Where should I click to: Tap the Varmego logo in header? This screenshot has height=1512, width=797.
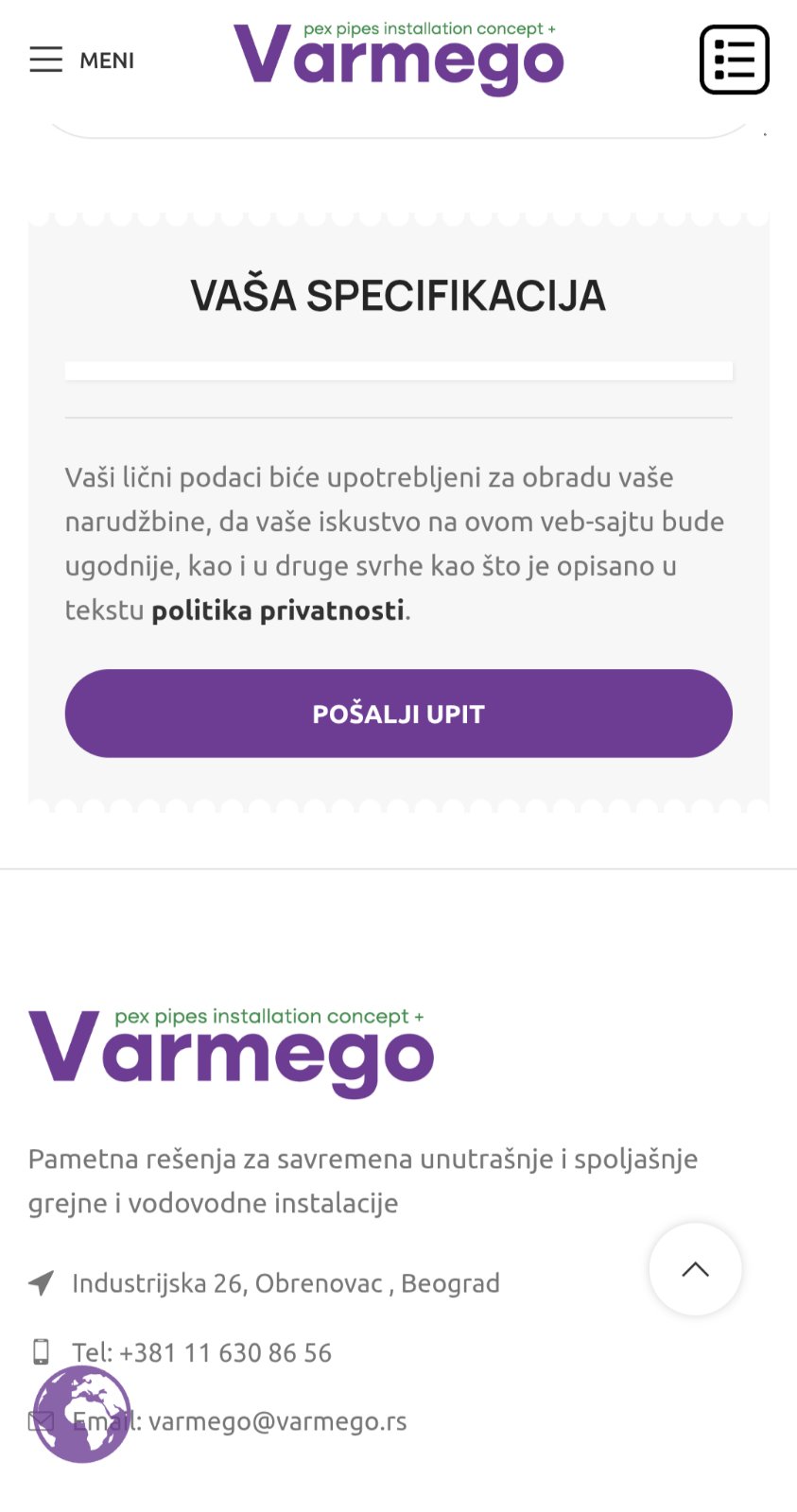(398, 59)
